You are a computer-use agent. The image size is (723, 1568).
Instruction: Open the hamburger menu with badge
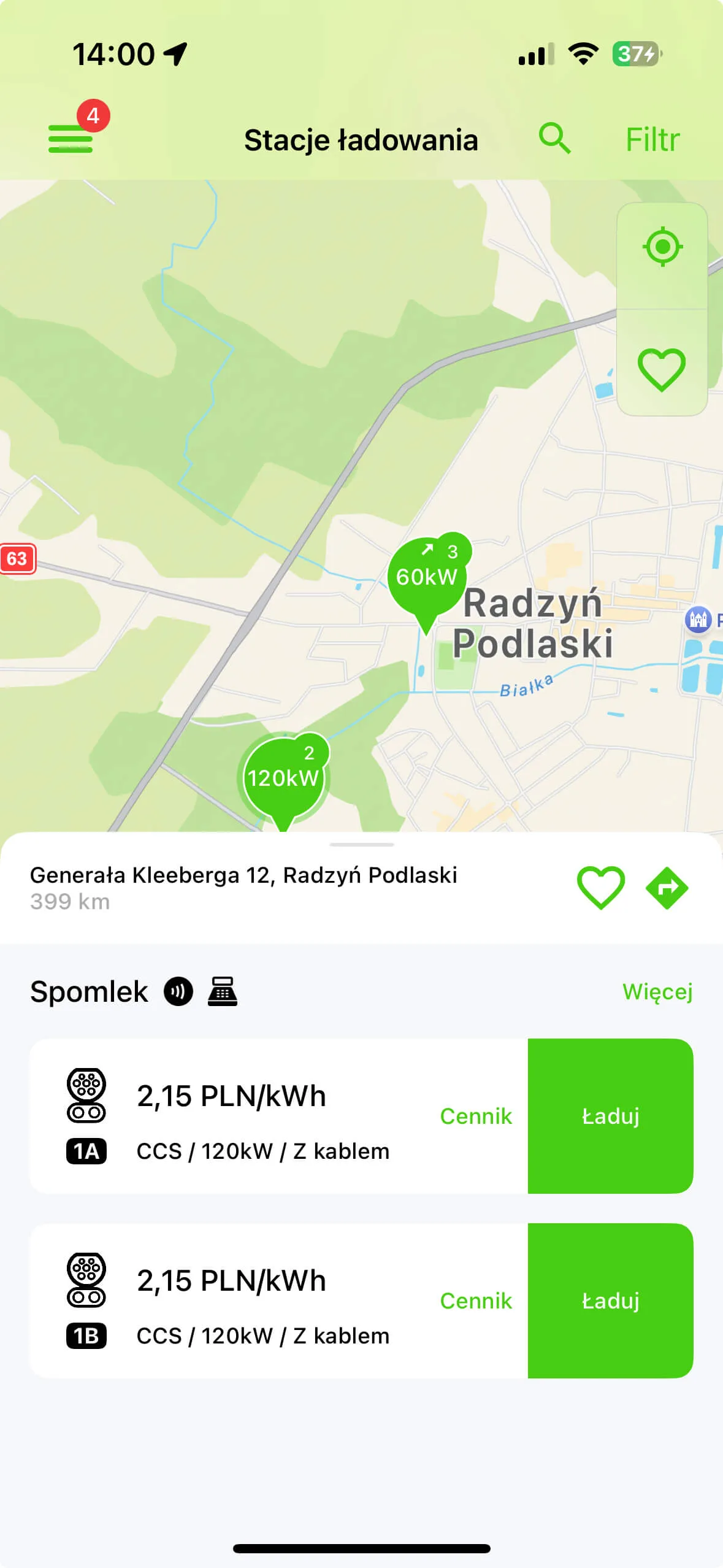point(71,139)
